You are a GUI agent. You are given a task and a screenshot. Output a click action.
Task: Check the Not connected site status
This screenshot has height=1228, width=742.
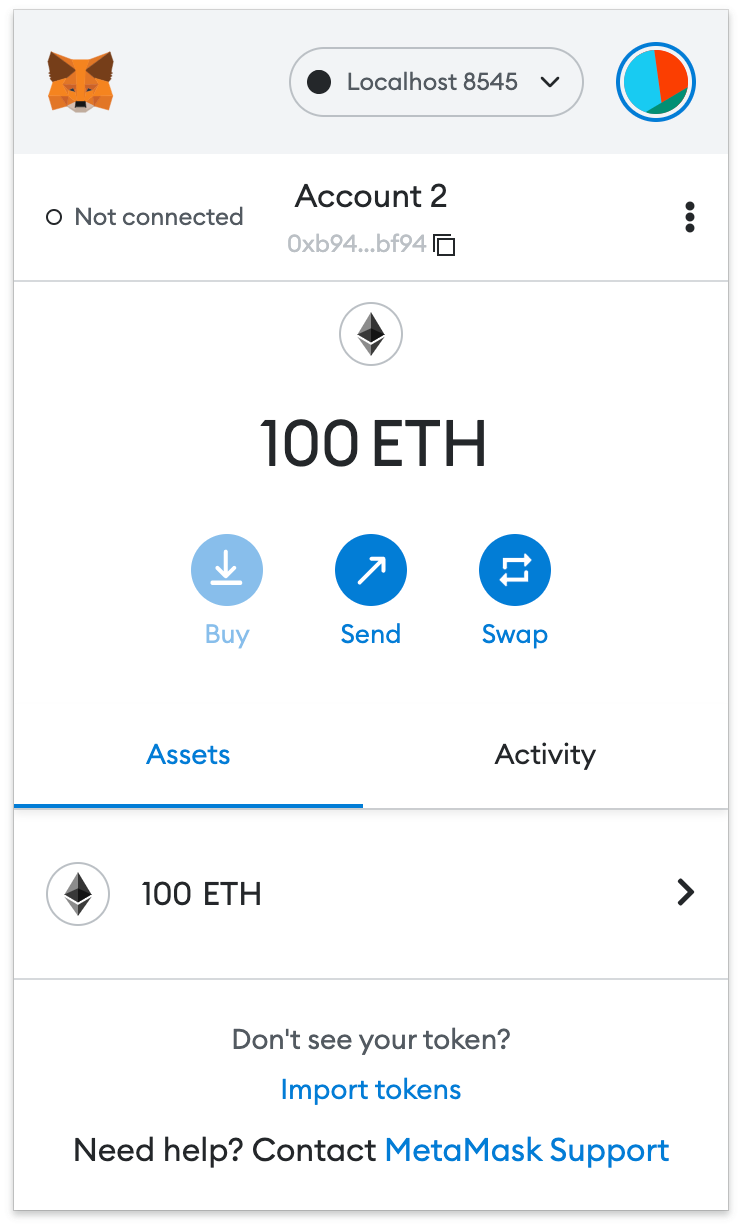(145, 217)
